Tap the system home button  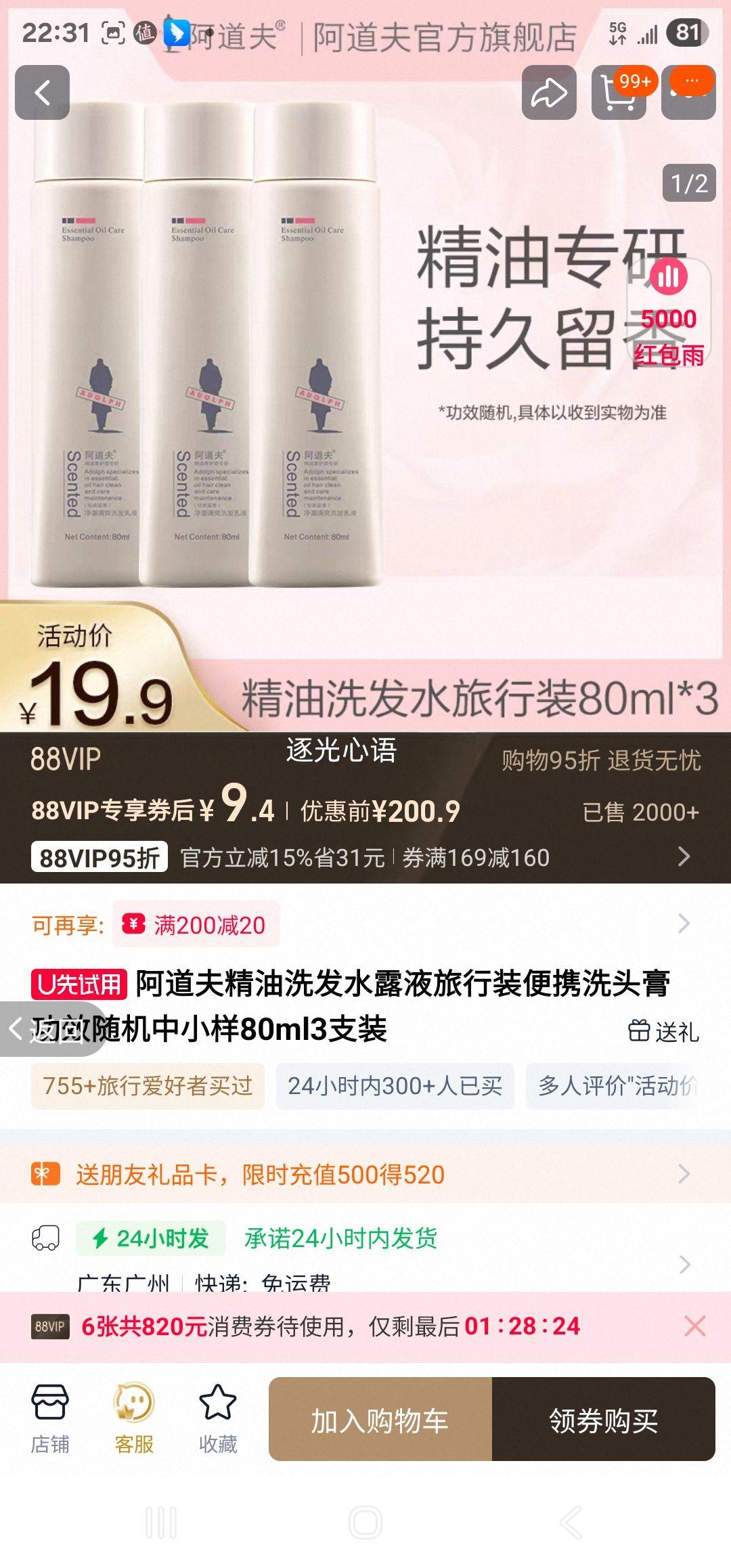pyautogui.click(x=365, y=1523)
